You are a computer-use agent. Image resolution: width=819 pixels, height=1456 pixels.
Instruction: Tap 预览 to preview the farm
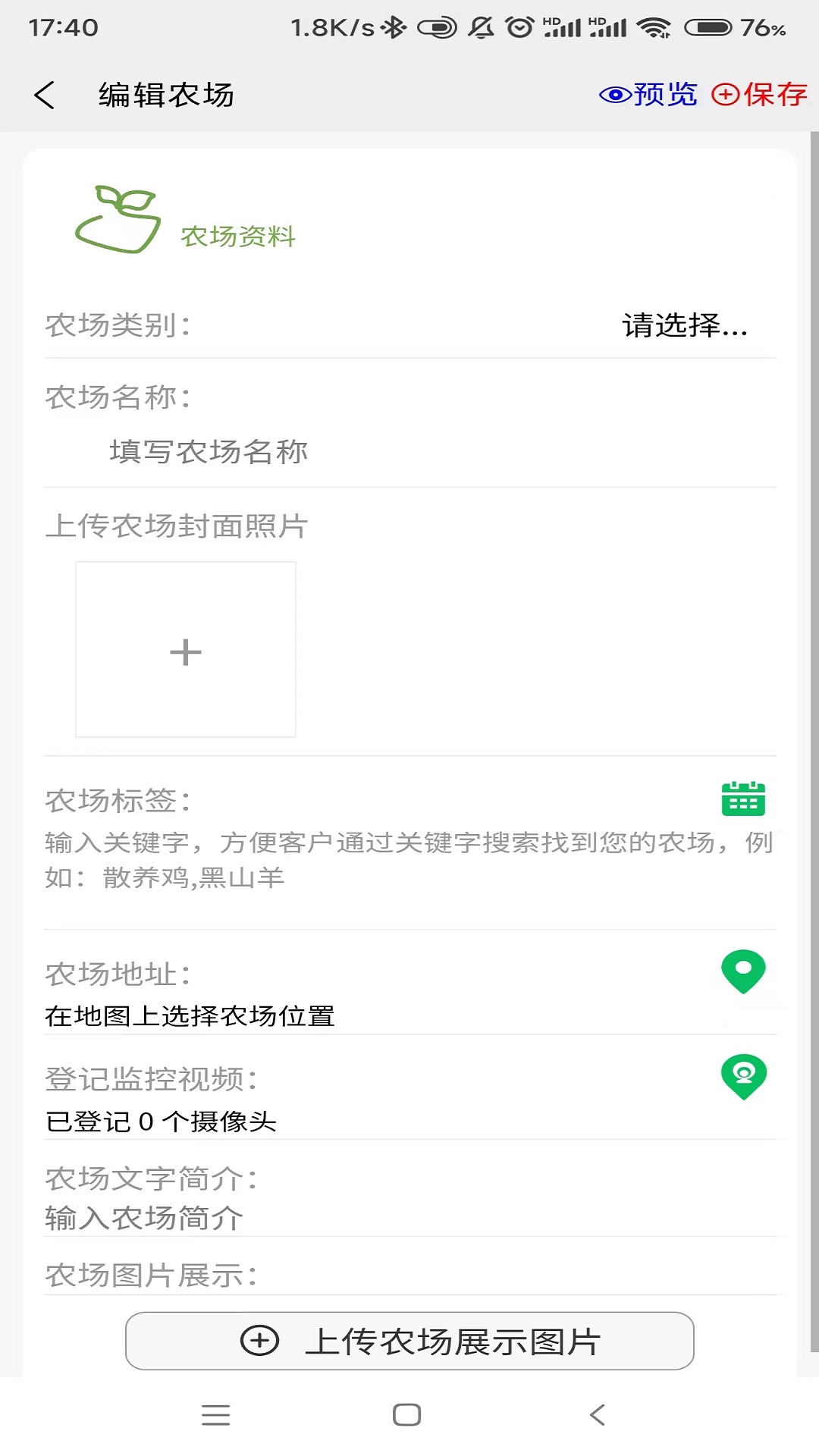pos(648,95)
